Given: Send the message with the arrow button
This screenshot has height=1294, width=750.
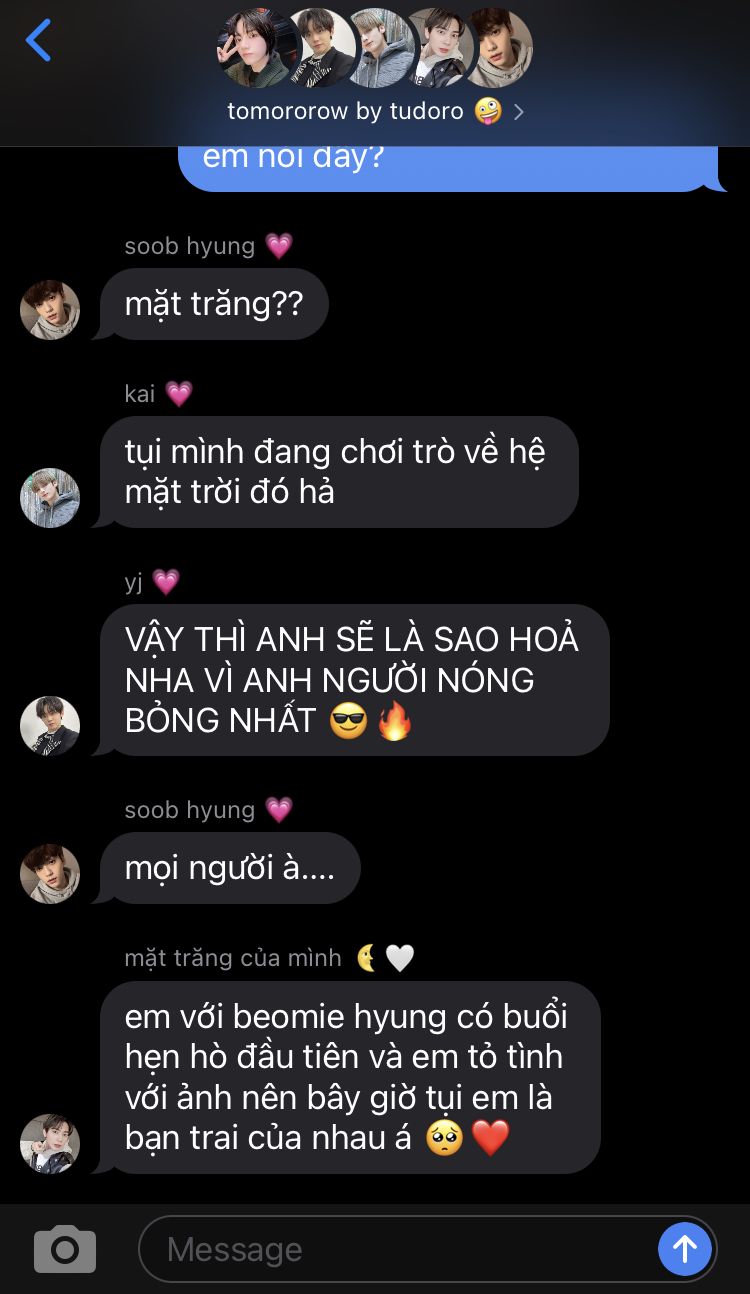Looking at the screenshot, I should click(685, 1249).
